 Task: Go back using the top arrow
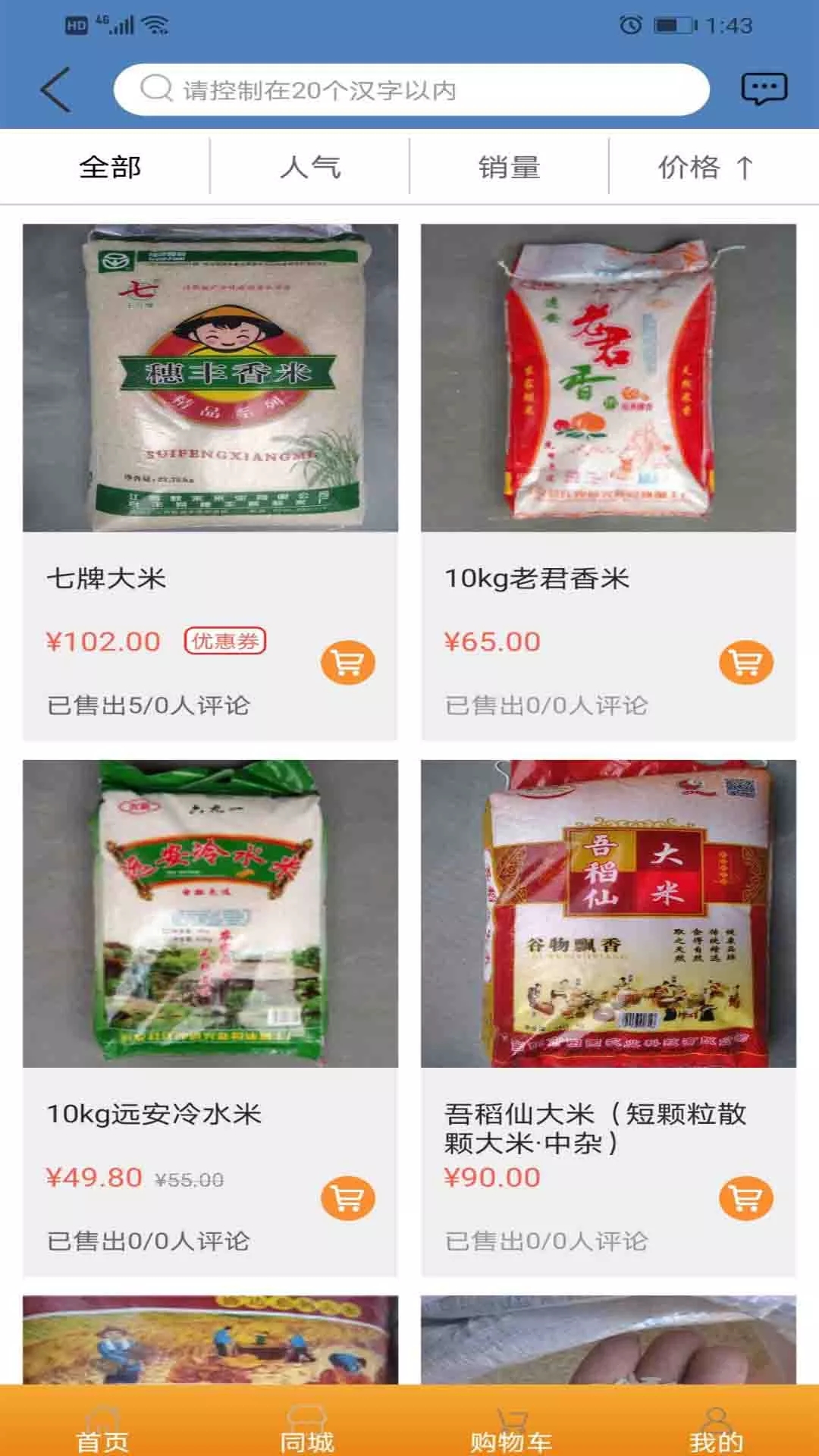point(56,89)
